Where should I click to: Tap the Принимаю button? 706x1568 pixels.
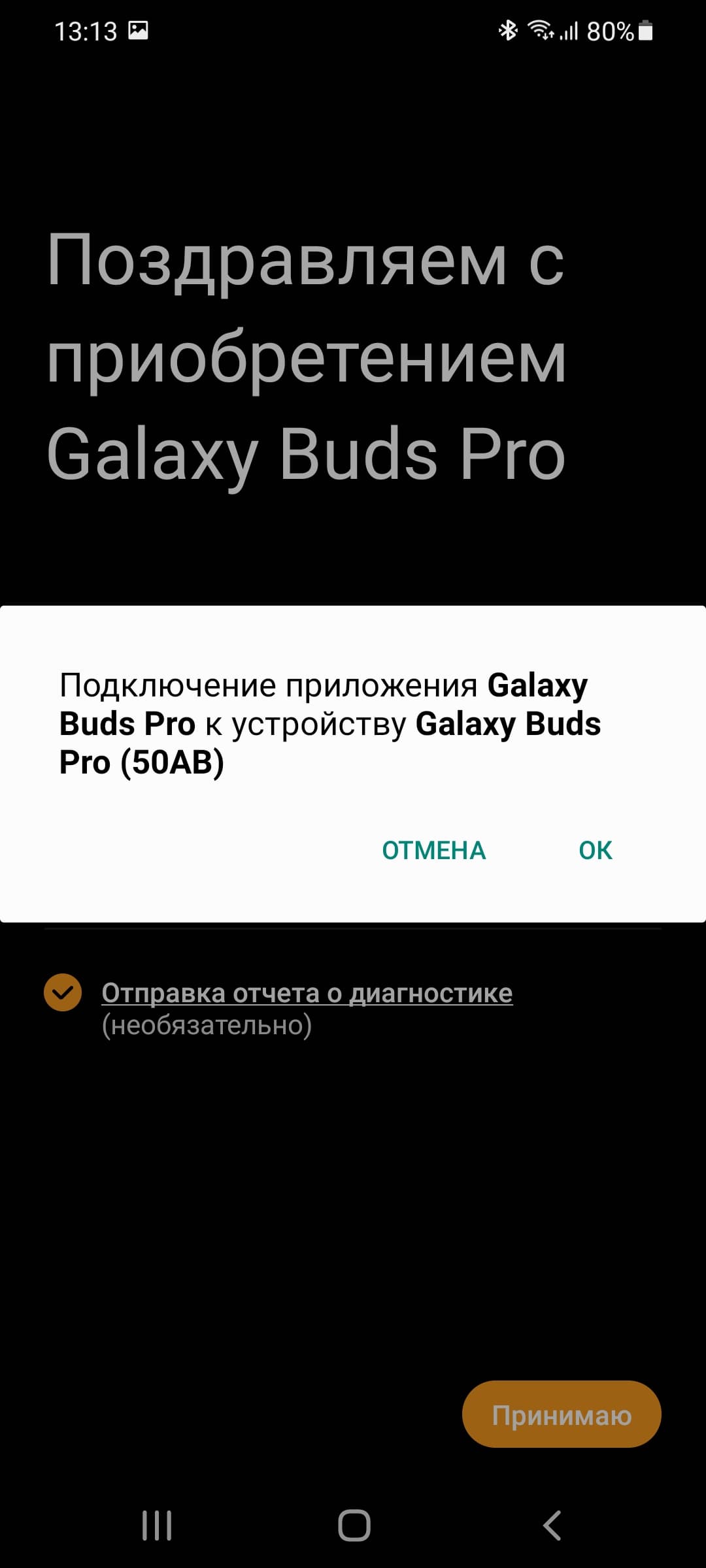pyautogui.click(x=561, y=1416)
